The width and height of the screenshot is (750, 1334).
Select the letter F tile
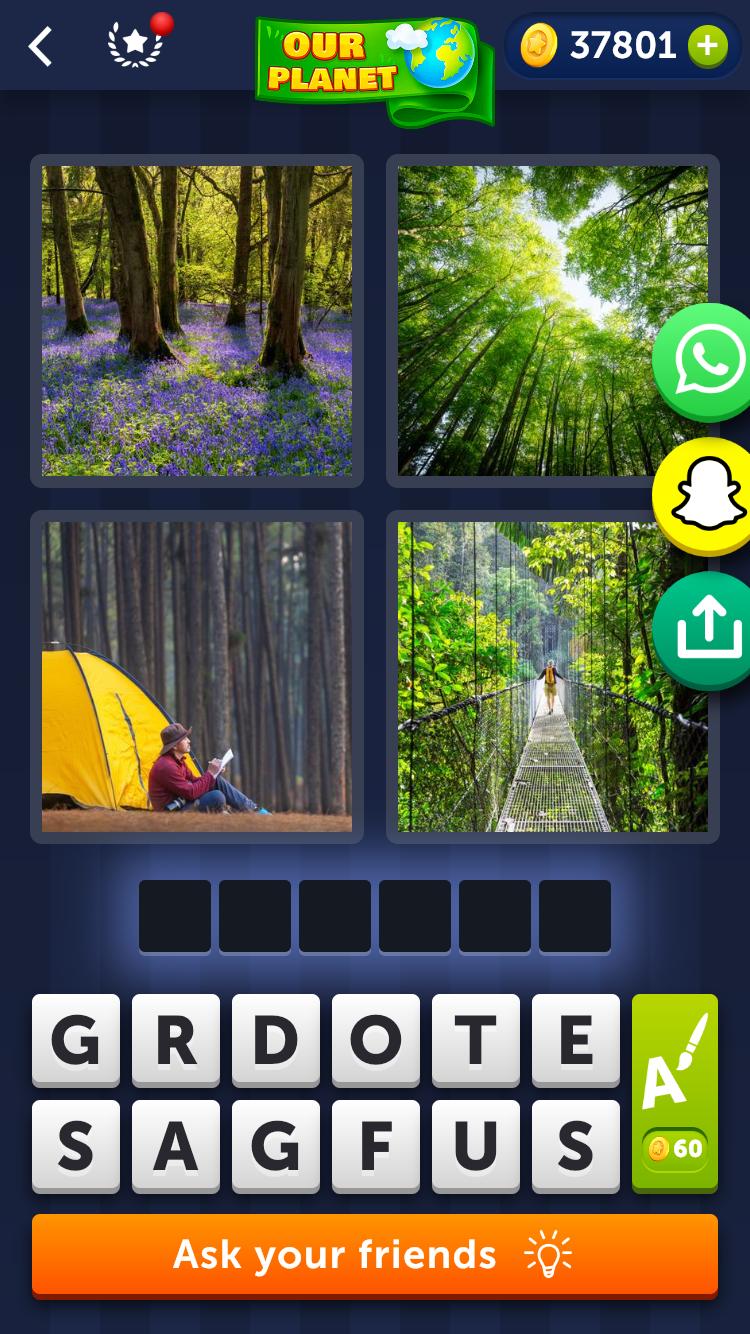376,1146
